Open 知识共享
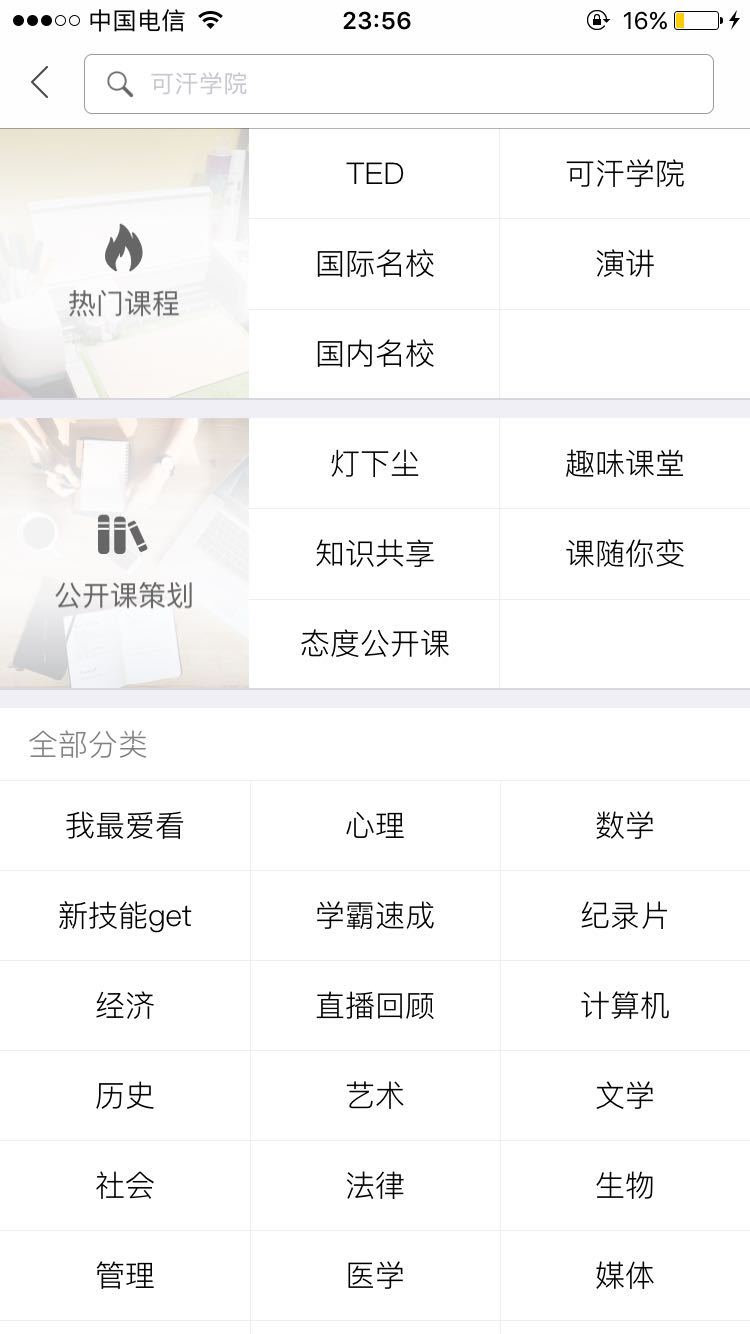This screenshot has height=1334, width=750. click(x=374, y=554)
